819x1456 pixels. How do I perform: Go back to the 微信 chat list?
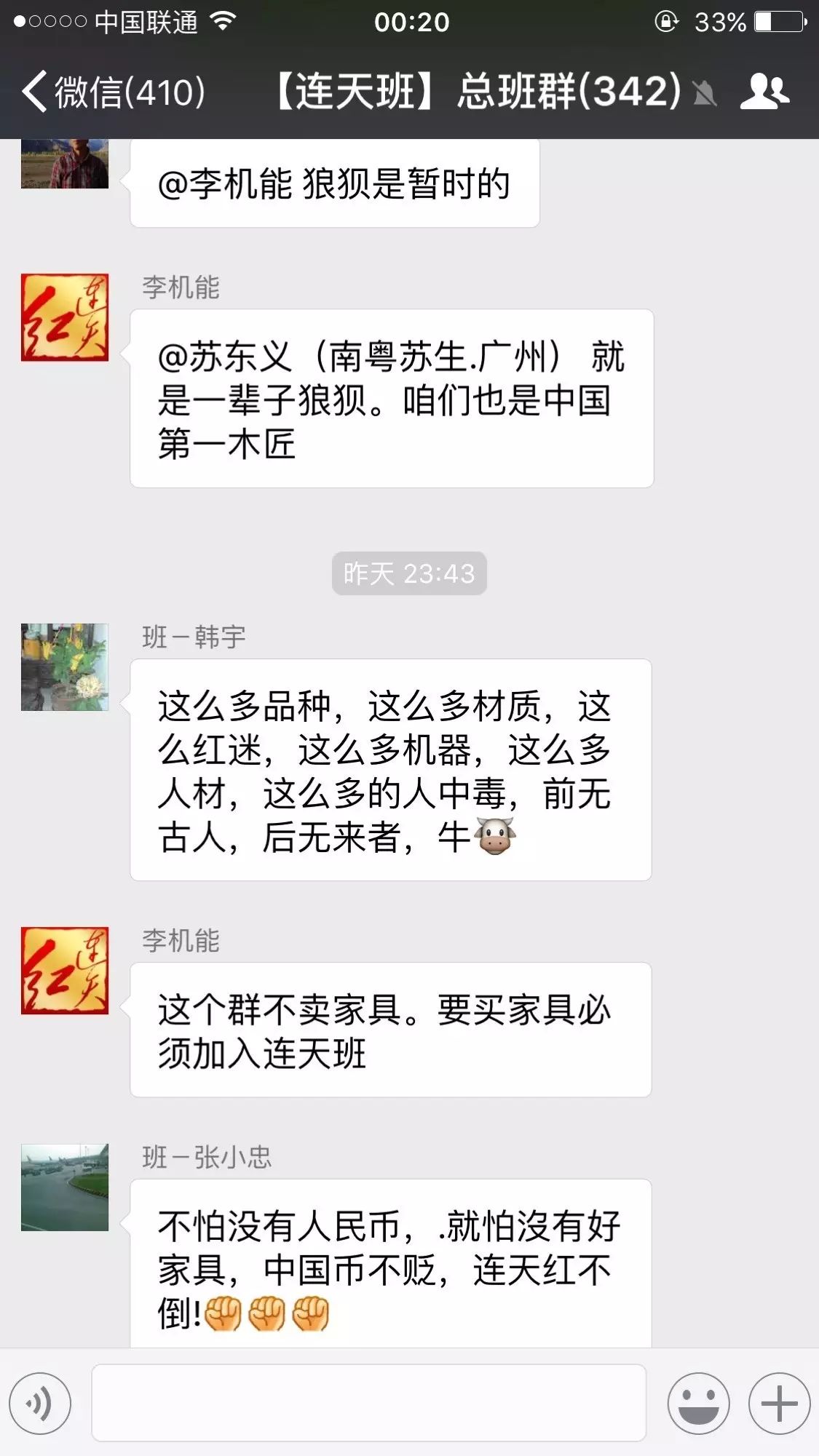(x=113, y=92)
